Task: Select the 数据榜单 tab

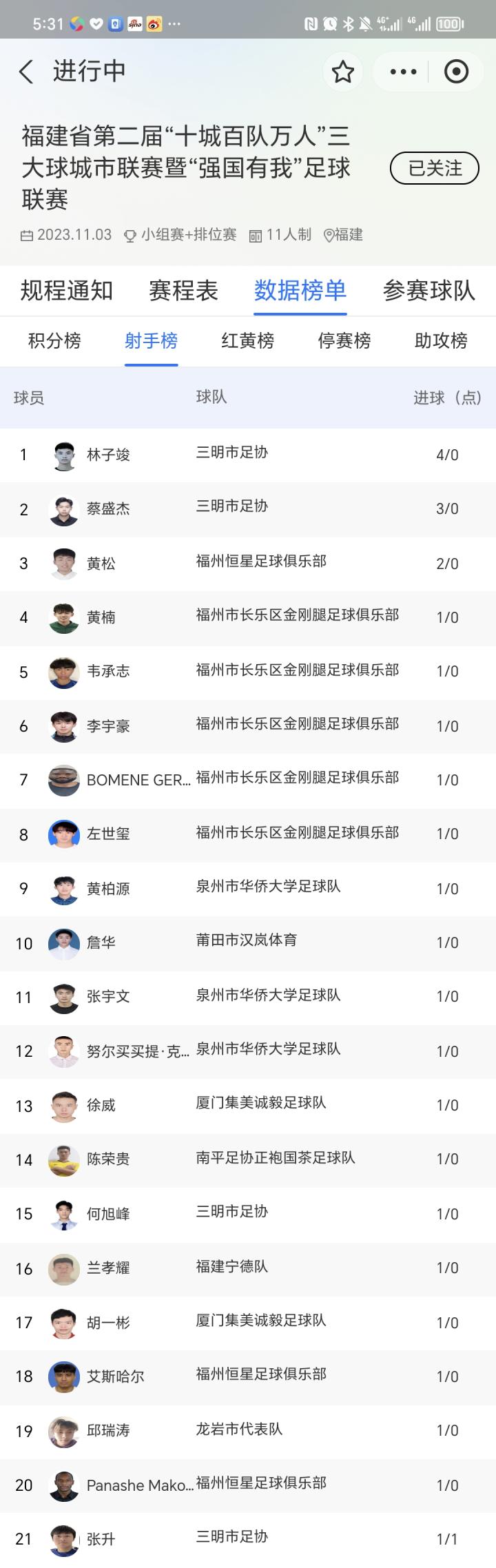Action: [300, 291]
